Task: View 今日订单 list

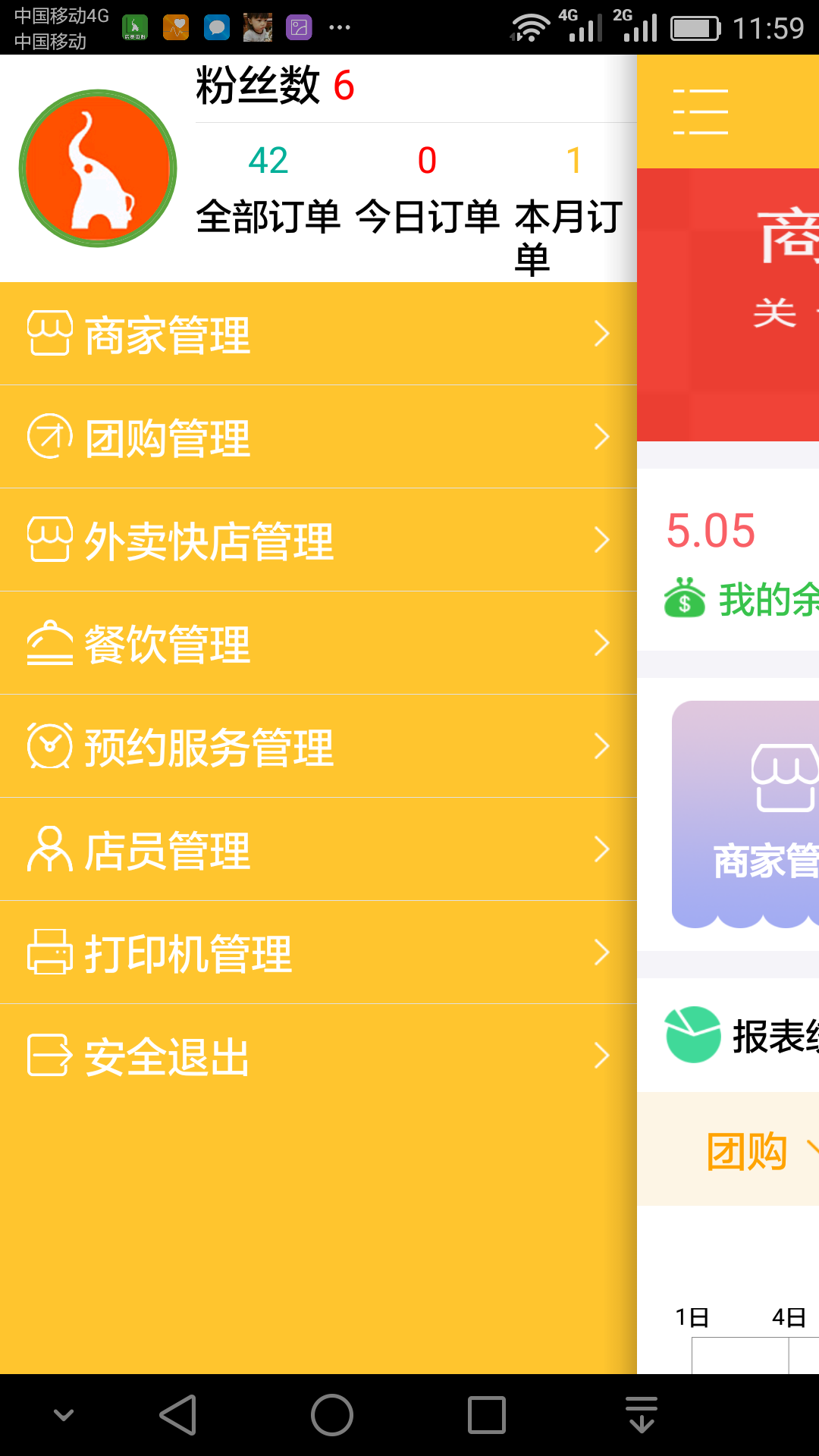Action: 427,190
